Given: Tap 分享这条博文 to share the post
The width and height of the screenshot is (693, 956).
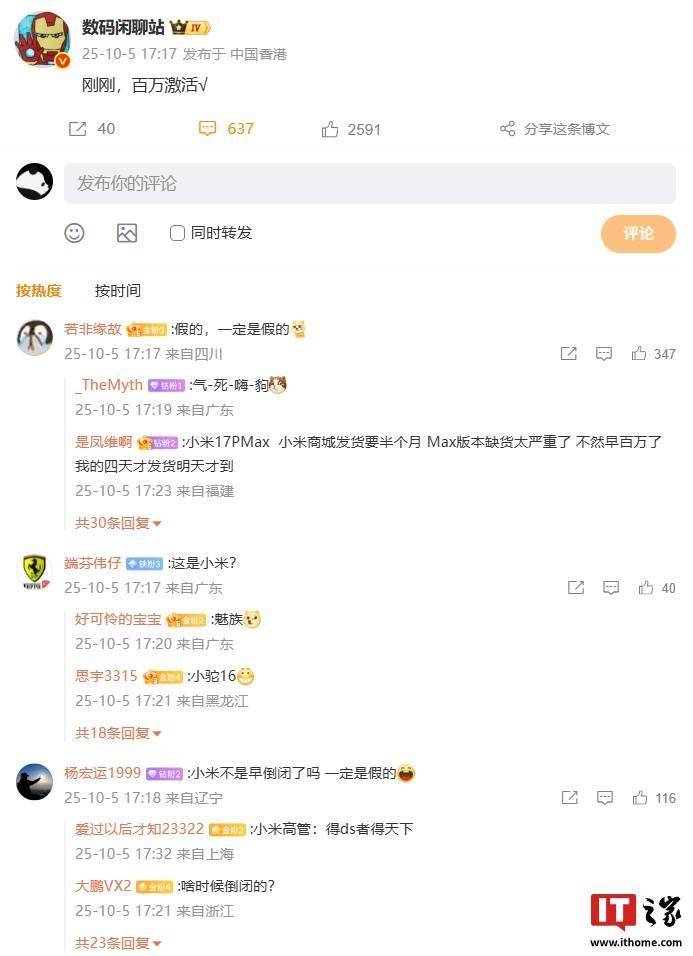Looking at the screenshot, I should tap(555, 129).
